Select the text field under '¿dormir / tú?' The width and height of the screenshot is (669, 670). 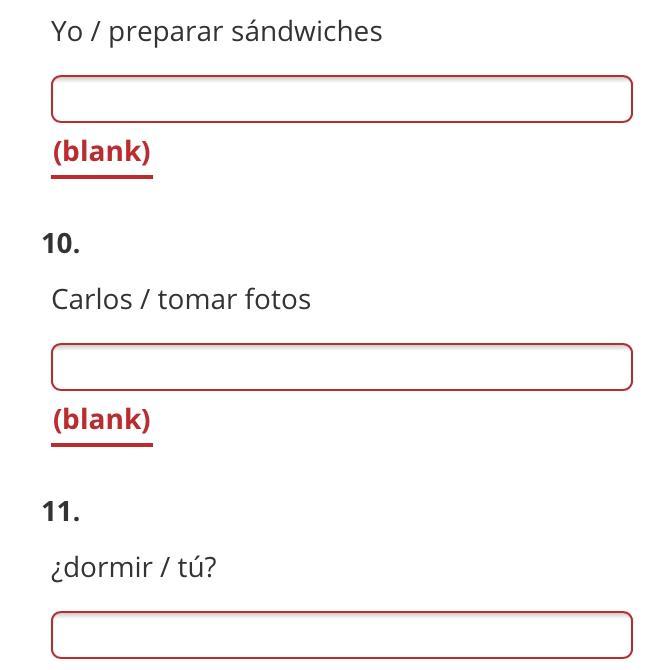coord(341,635)
